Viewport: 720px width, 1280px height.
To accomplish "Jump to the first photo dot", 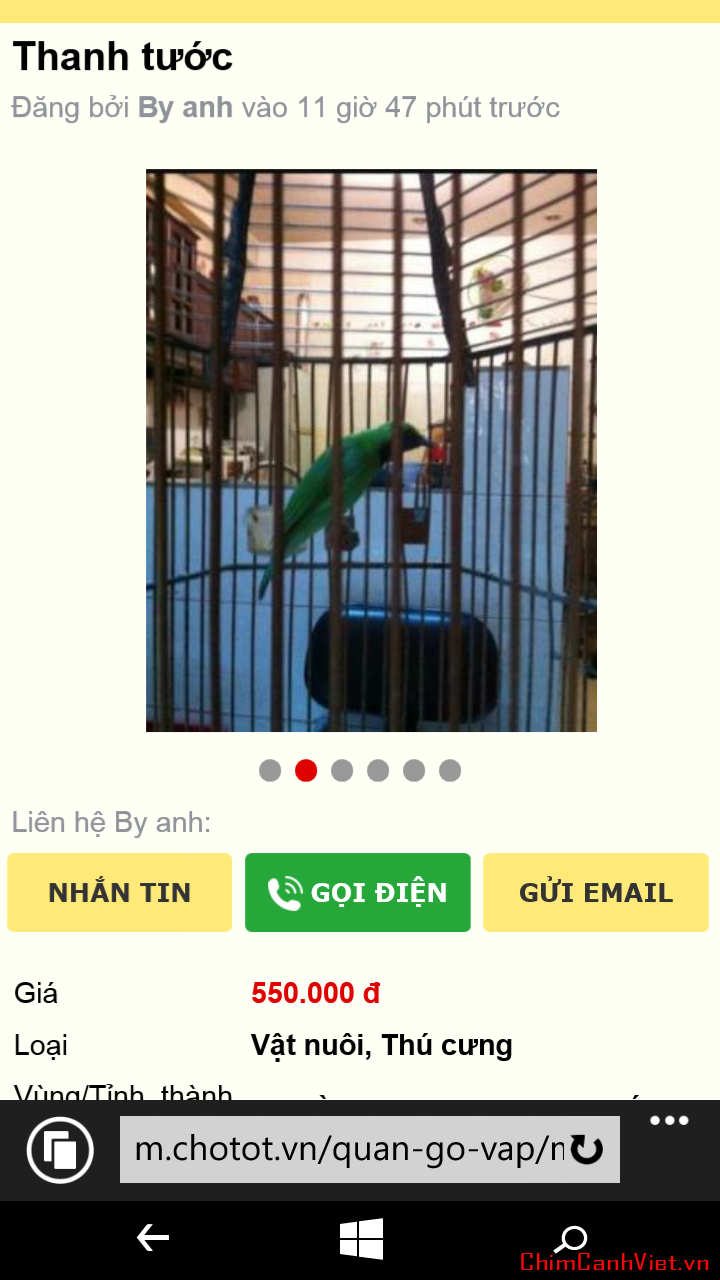I will click(x=270, y=770).
